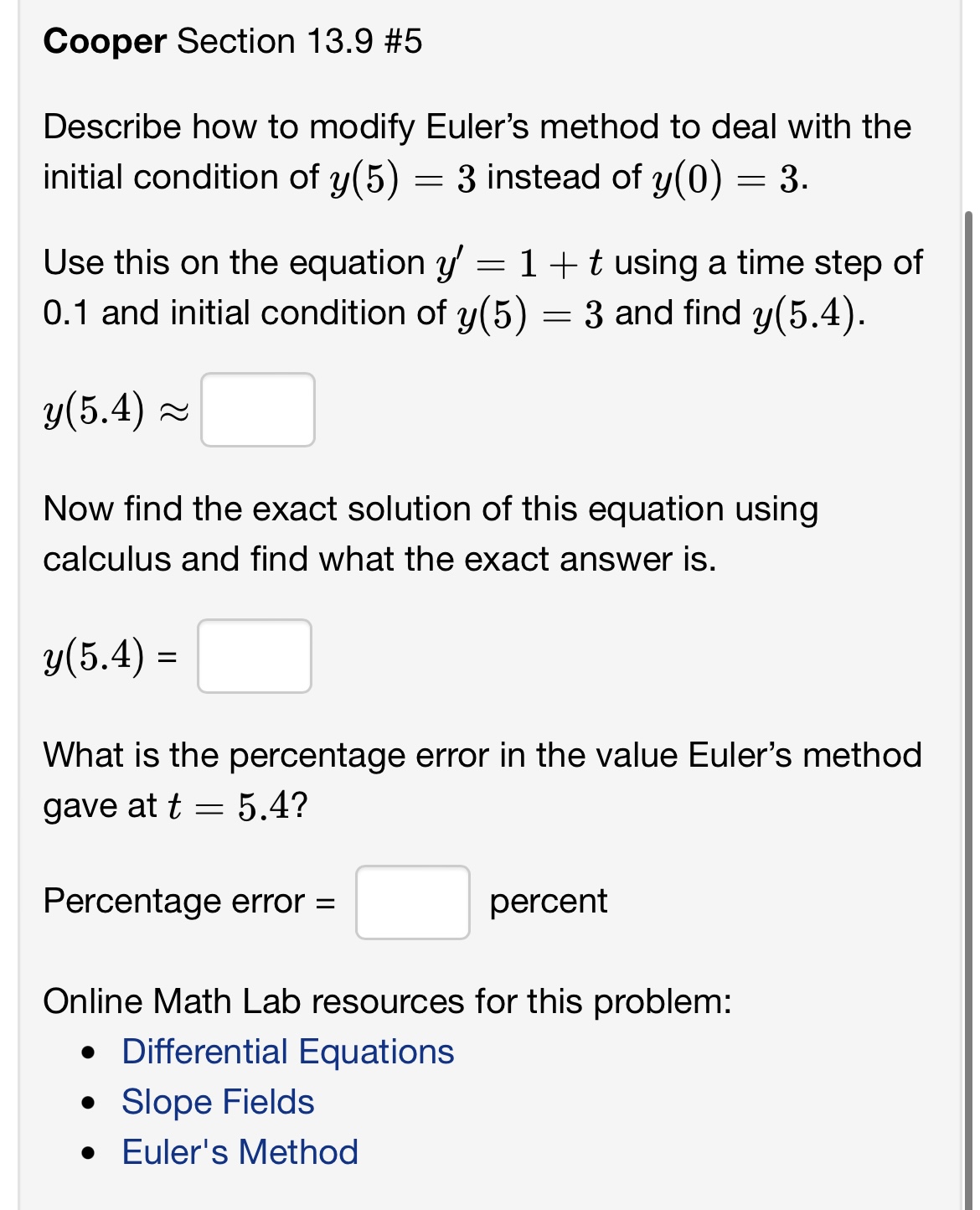Click the Euler's method answer entry box

coord(257,410)
